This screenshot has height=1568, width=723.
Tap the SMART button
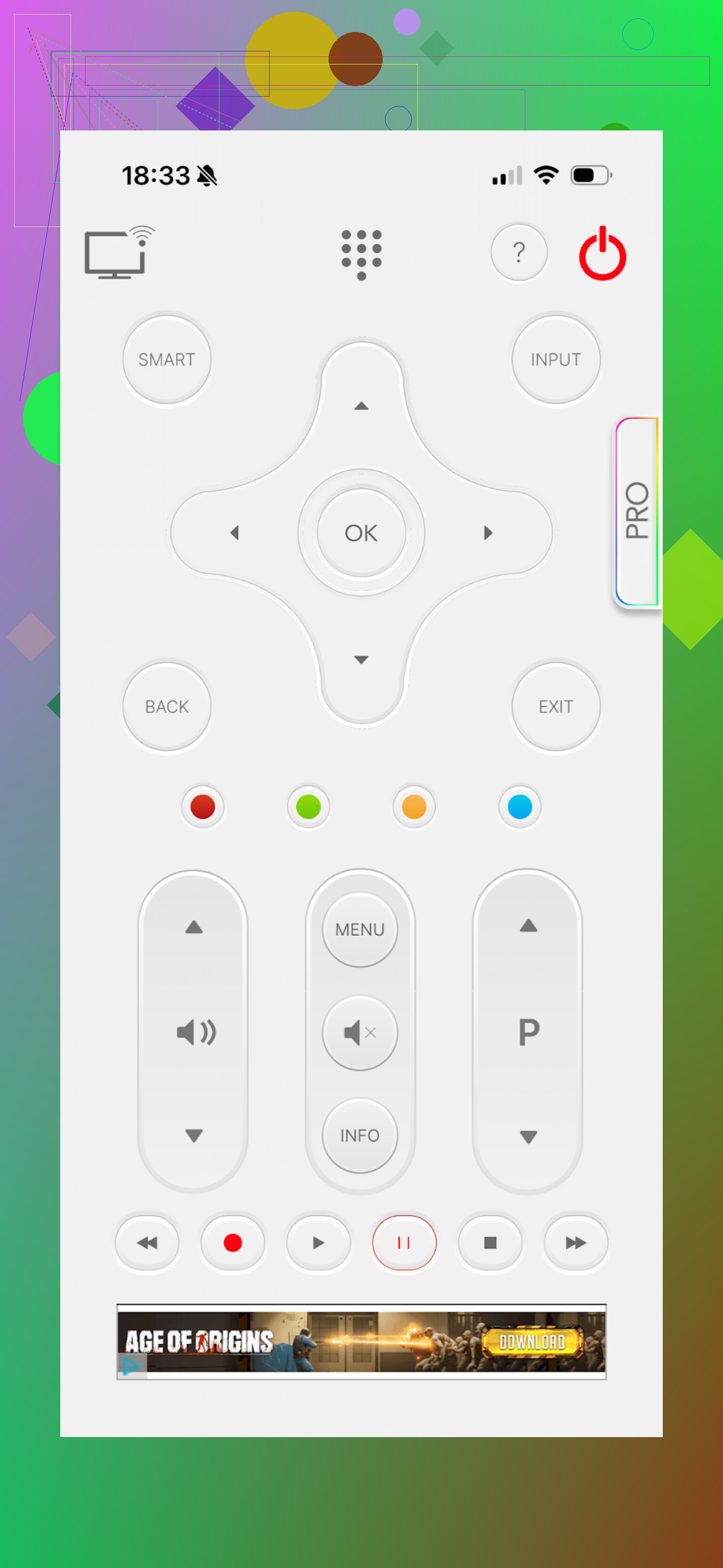point(167,359)
